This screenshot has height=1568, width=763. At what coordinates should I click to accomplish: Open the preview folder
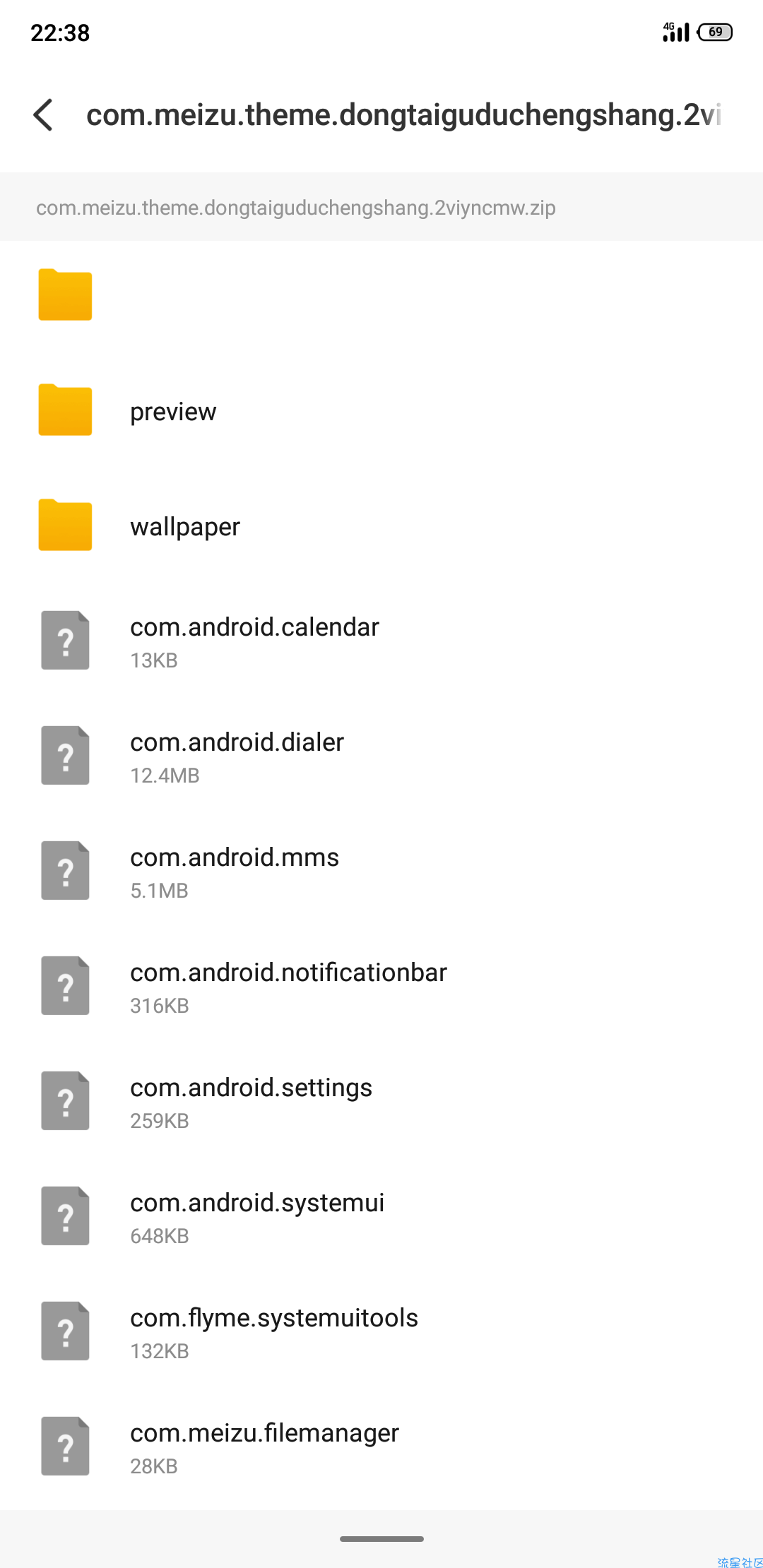click(x=381, y=411)
